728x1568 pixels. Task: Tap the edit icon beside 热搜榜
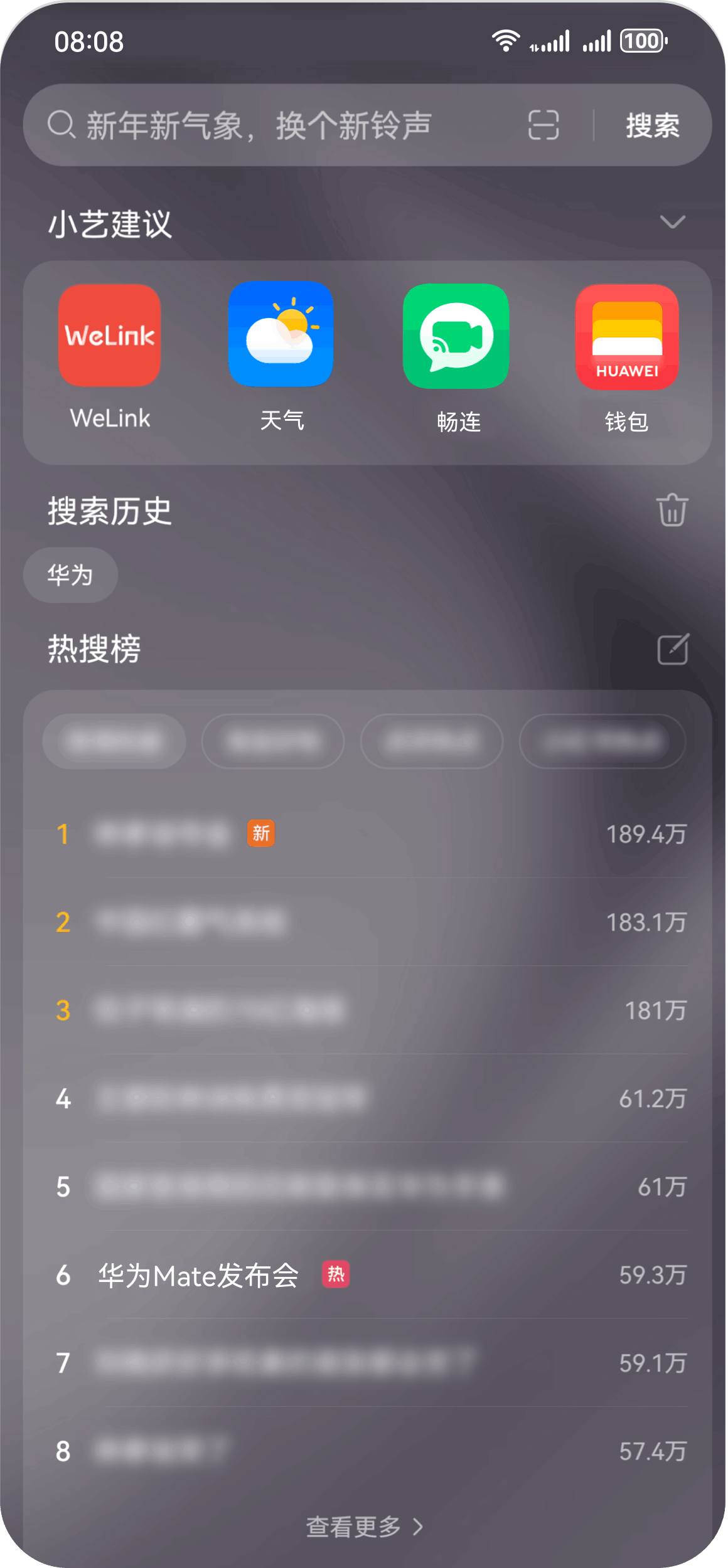[673, 649]
